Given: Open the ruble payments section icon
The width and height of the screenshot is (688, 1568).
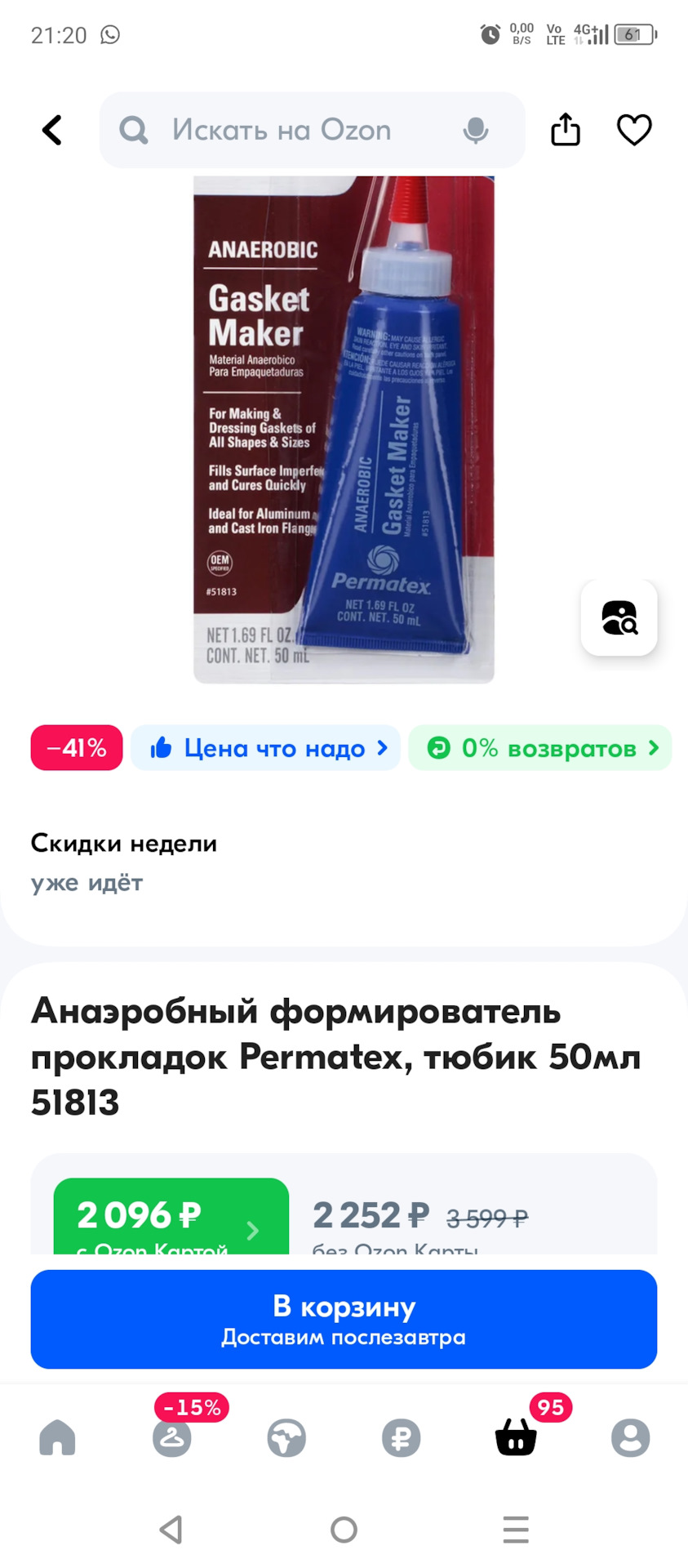Looking at the screenshot, I should pyautogui.click(x=400, y=1437).
